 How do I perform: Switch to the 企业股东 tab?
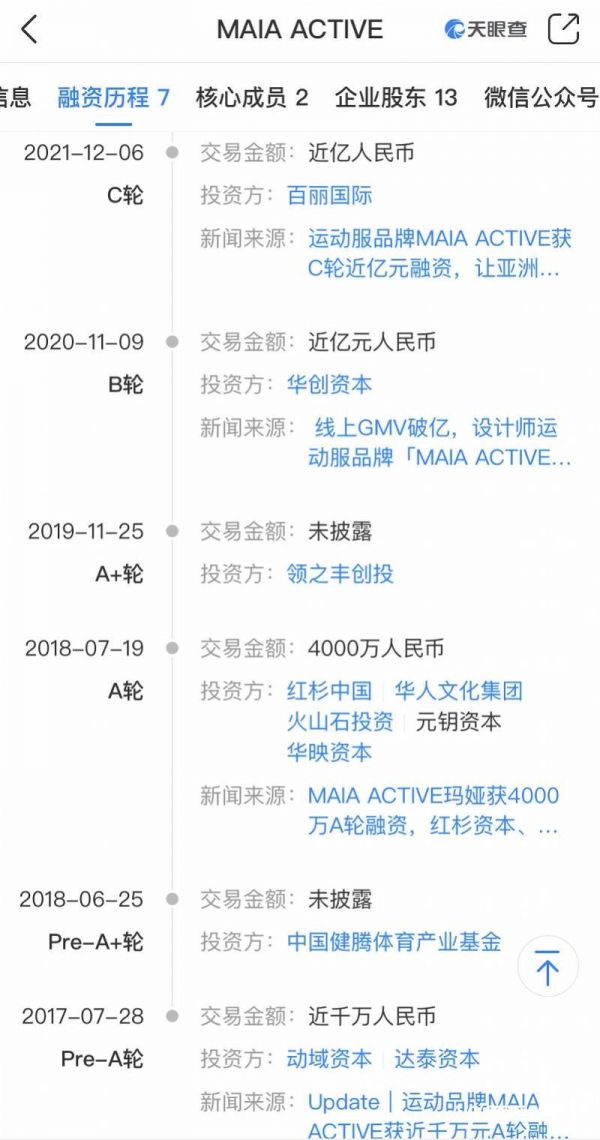tap(395, 97)
